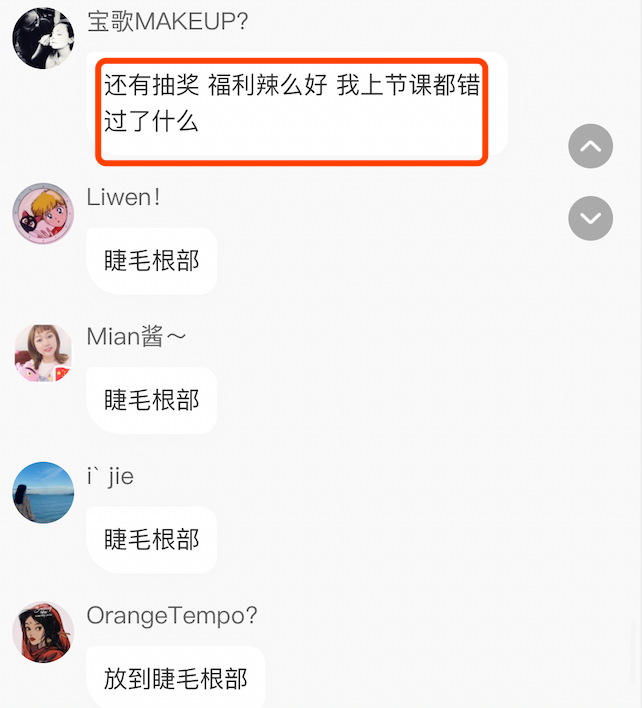This screenshot has height=708, width=642.
Task: Open 宝歌MAKEUP's profile avatar
Action: [x=43, y=38]
